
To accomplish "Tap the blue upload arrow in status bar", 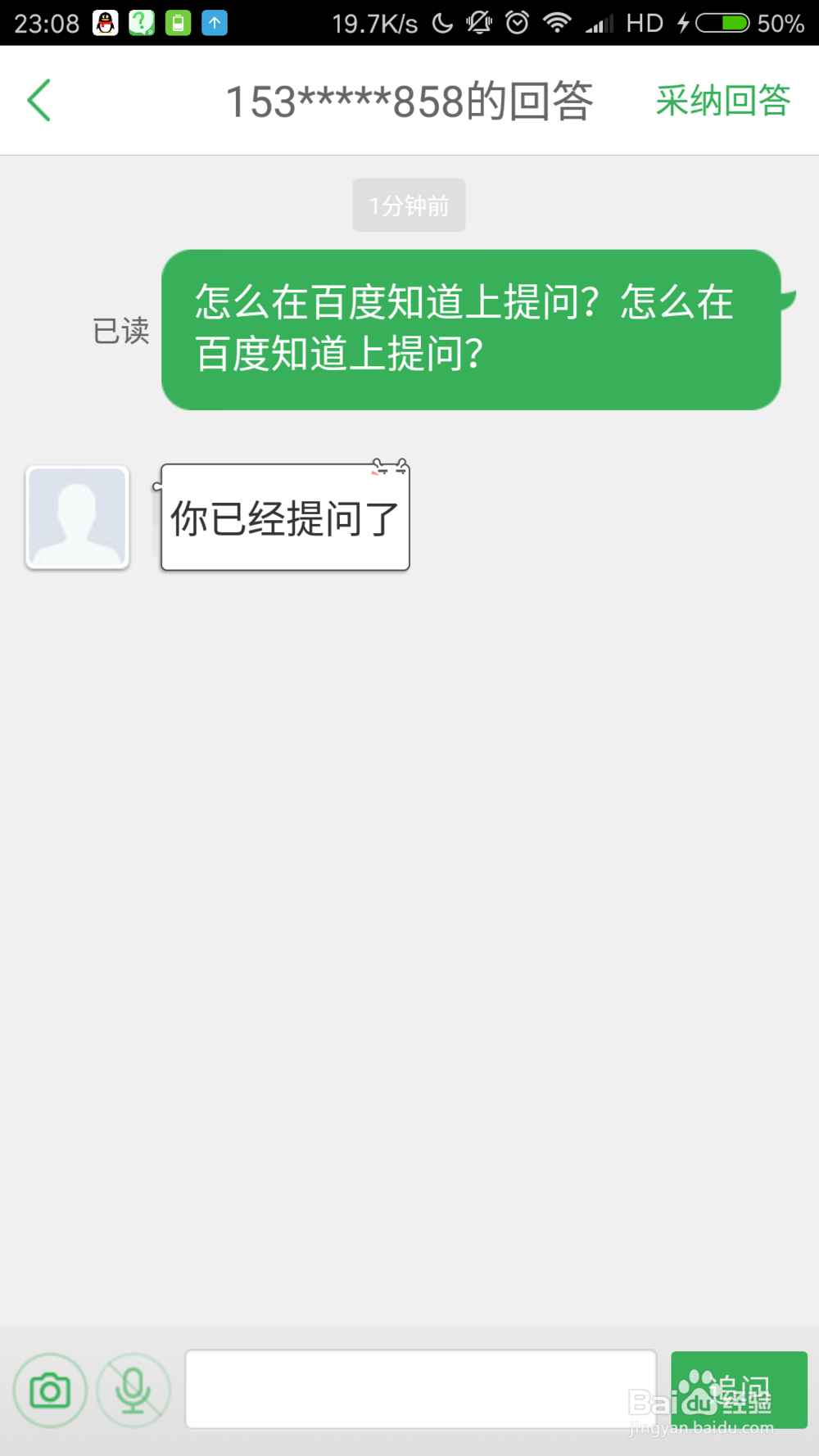I will [214, 22].
